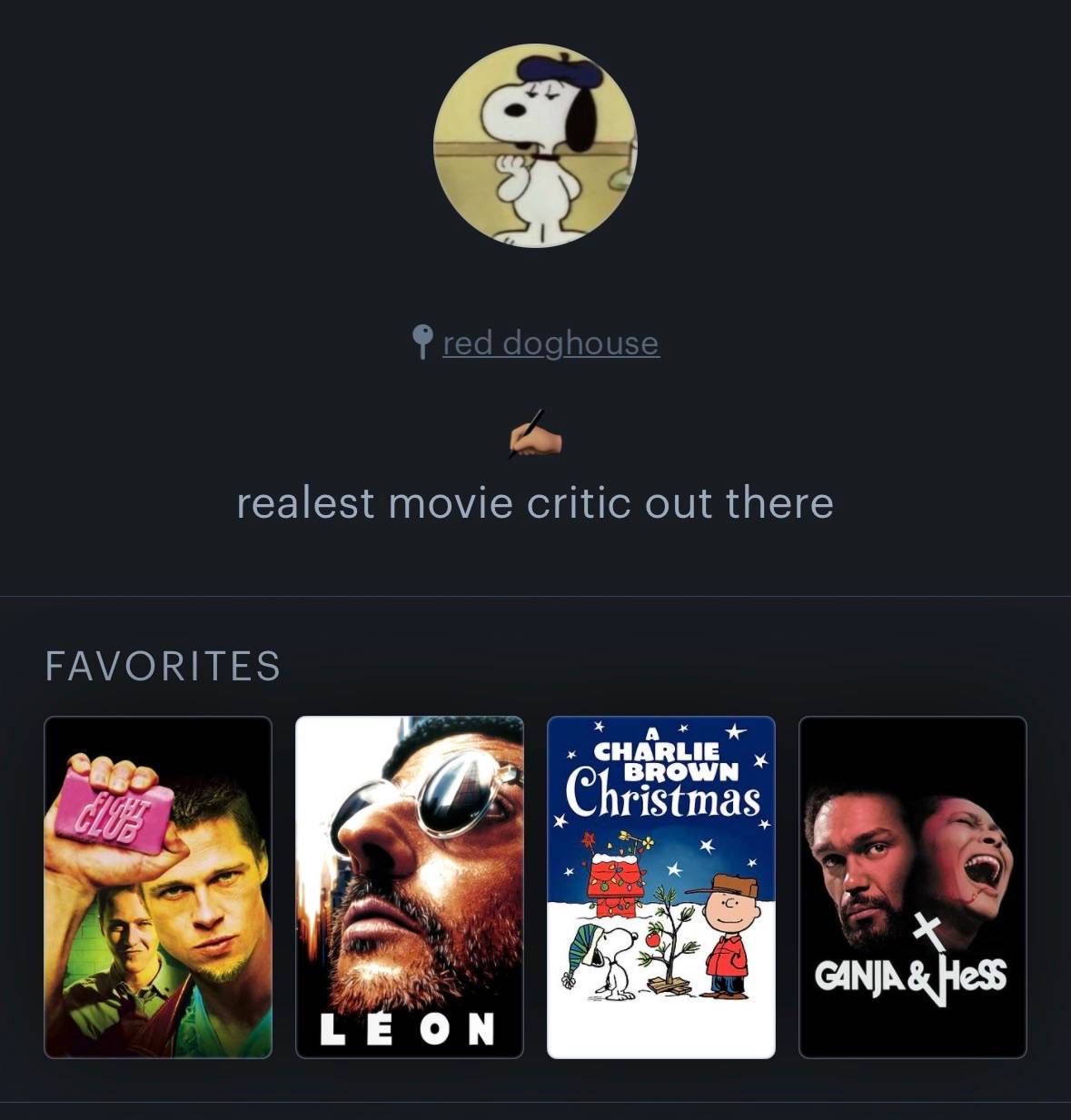Open the red doghouse location link
This screenshot has width=1071, height=1120.
pos(550,343)
